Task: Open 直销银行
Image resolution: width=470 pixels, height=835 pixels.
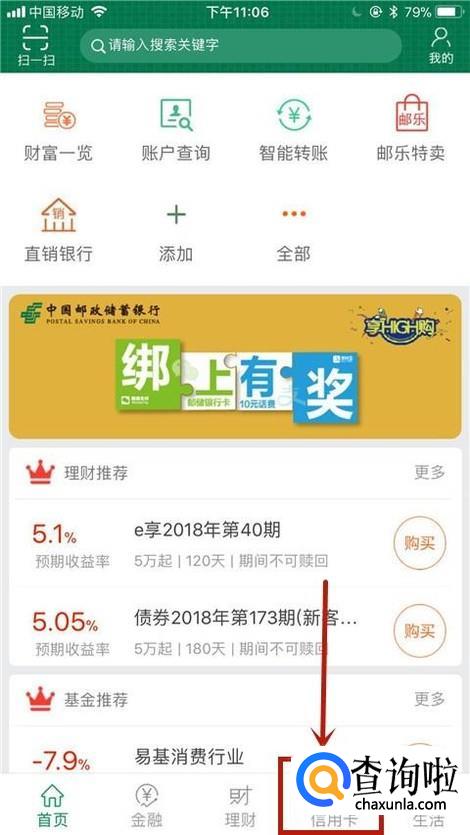Action: point(58,231)
